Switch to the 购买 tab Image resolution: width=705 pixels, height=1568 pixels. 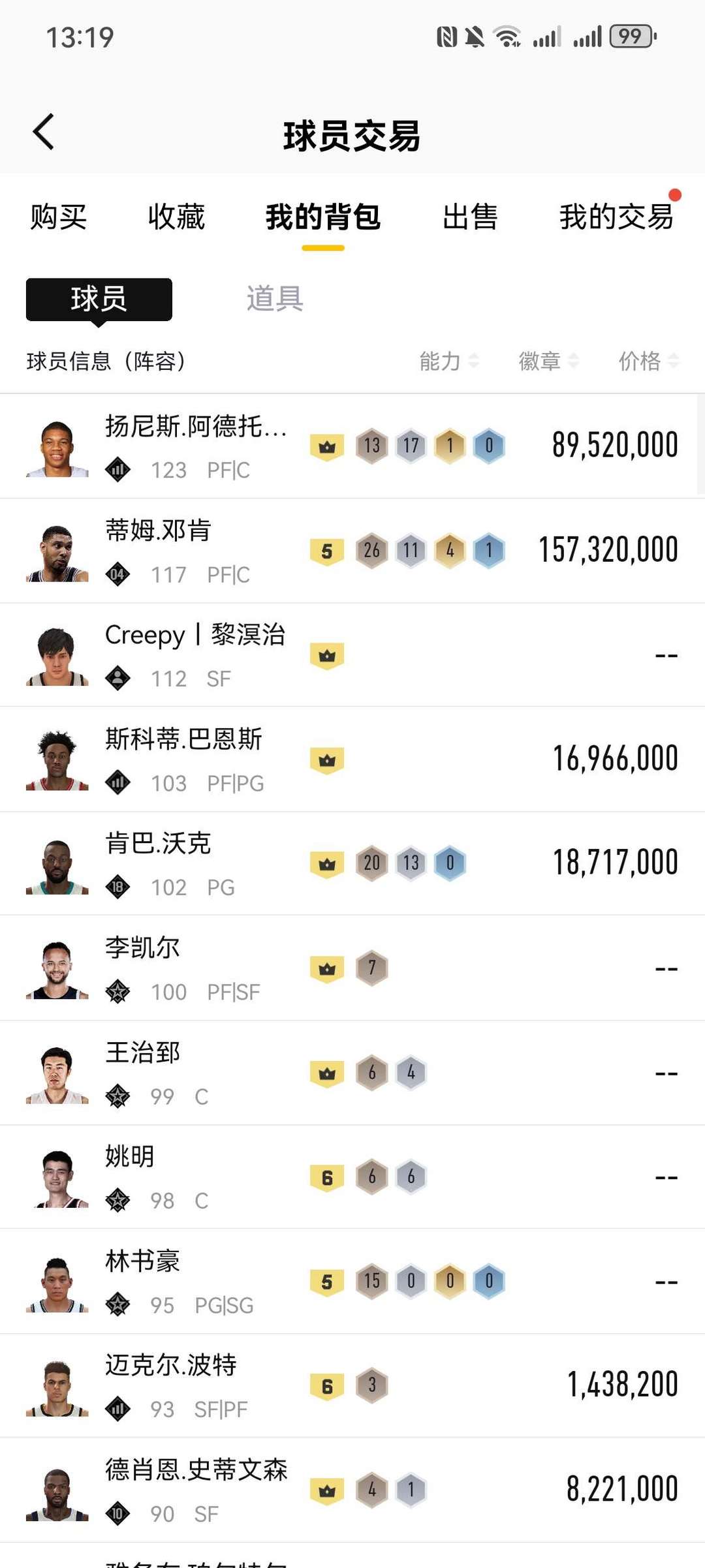point(58,217)
